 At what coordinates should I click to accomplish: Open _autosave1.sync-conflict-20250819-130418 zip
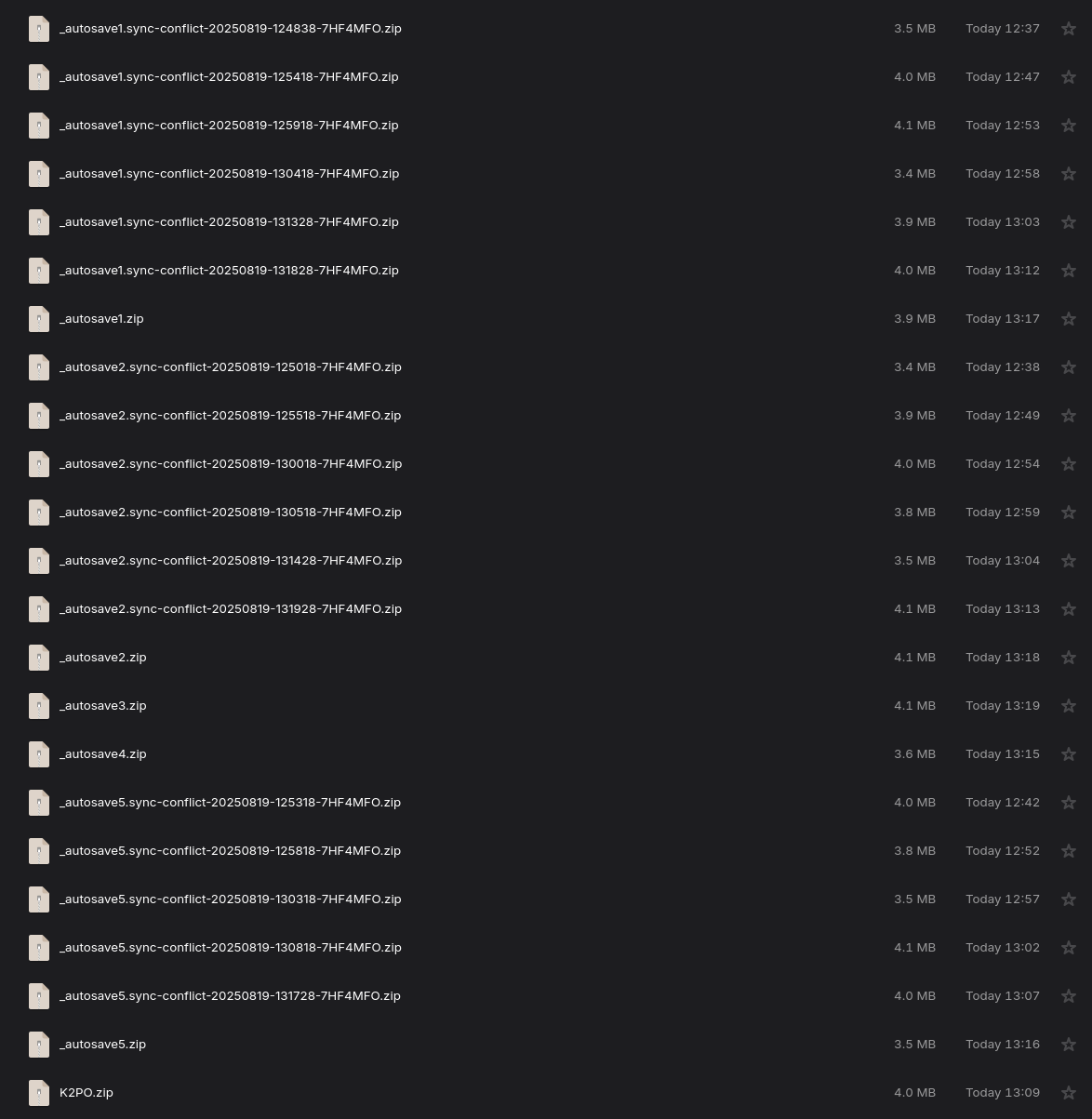tap(229, 173)
